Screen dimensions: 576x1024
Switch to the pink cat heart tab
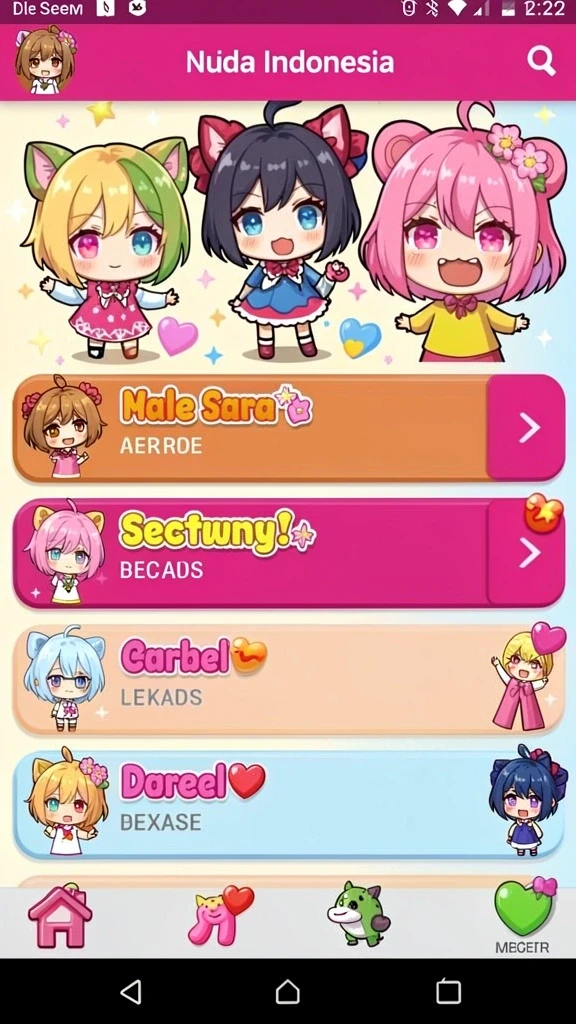[220, 917]
